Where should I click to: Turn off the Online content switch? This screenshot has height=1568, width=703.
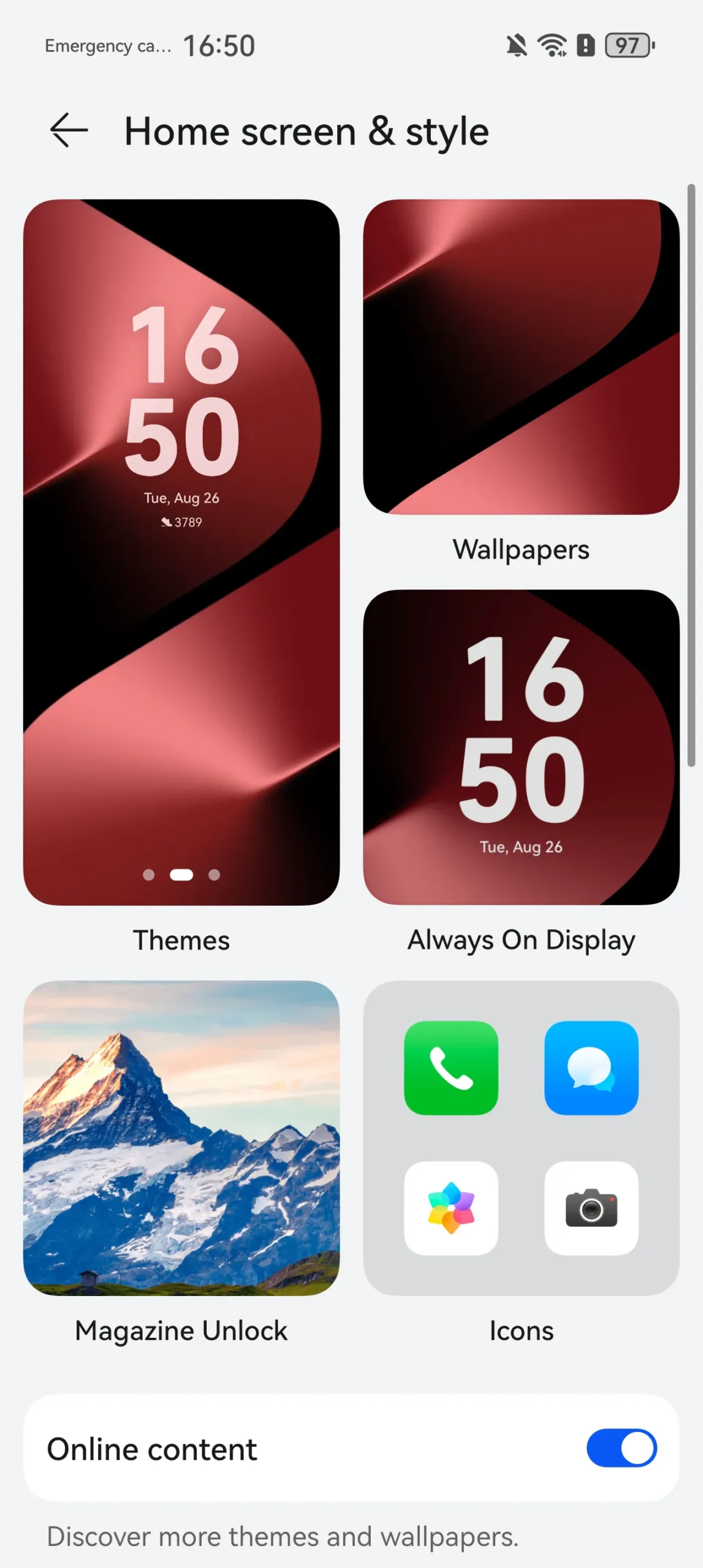621,1448
